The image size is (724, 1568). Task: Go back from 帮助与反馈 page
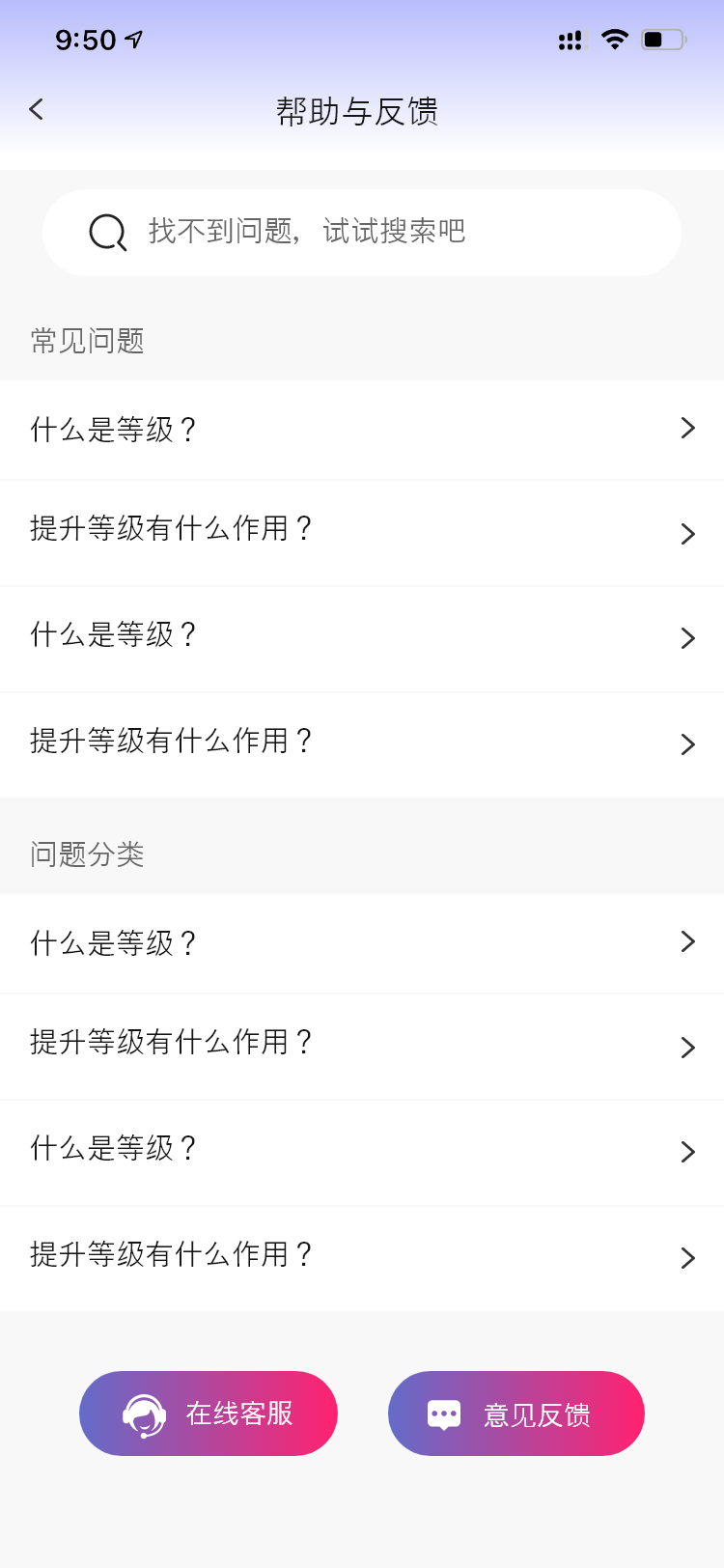(x=37, y=110)
